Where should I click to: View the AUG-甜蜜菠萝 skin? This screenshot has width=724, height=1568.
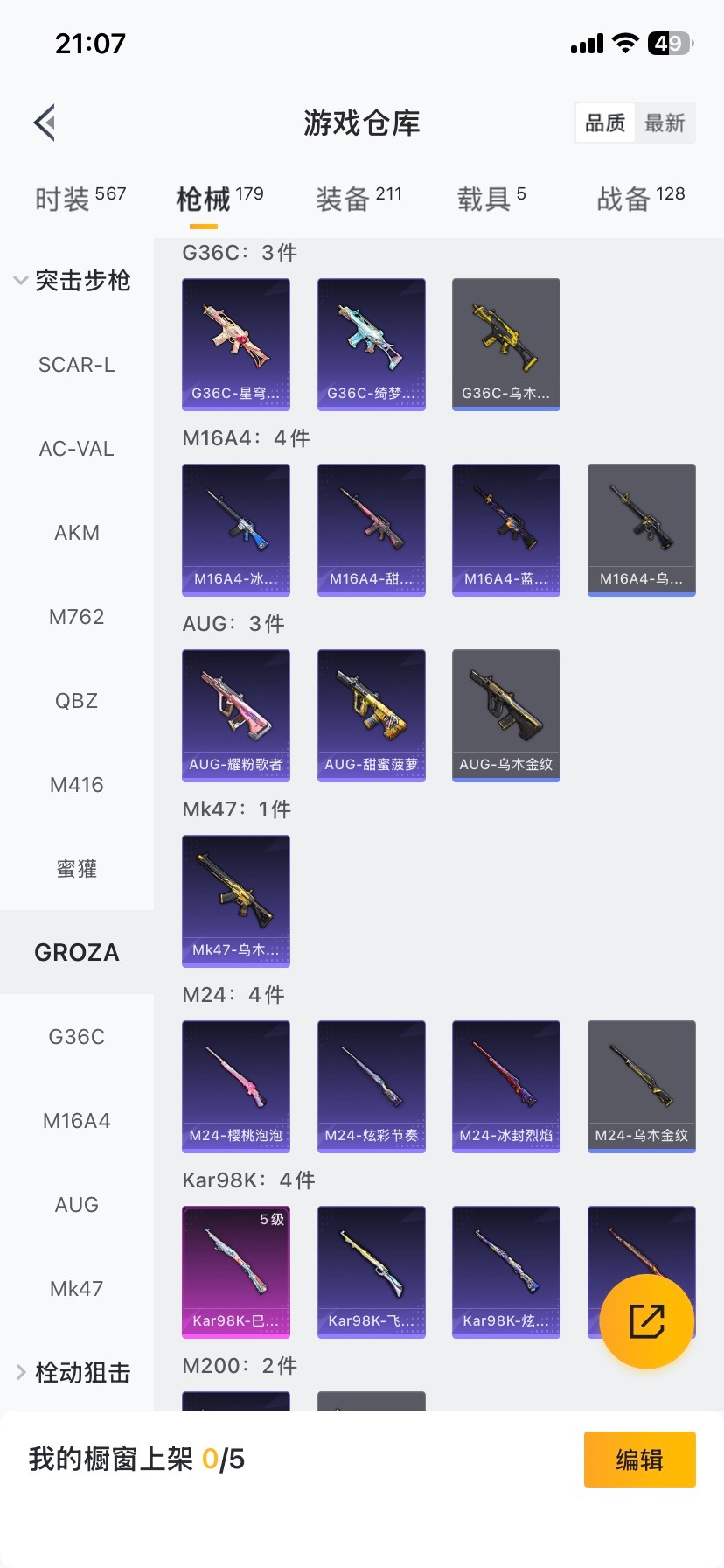pos(372,715)
